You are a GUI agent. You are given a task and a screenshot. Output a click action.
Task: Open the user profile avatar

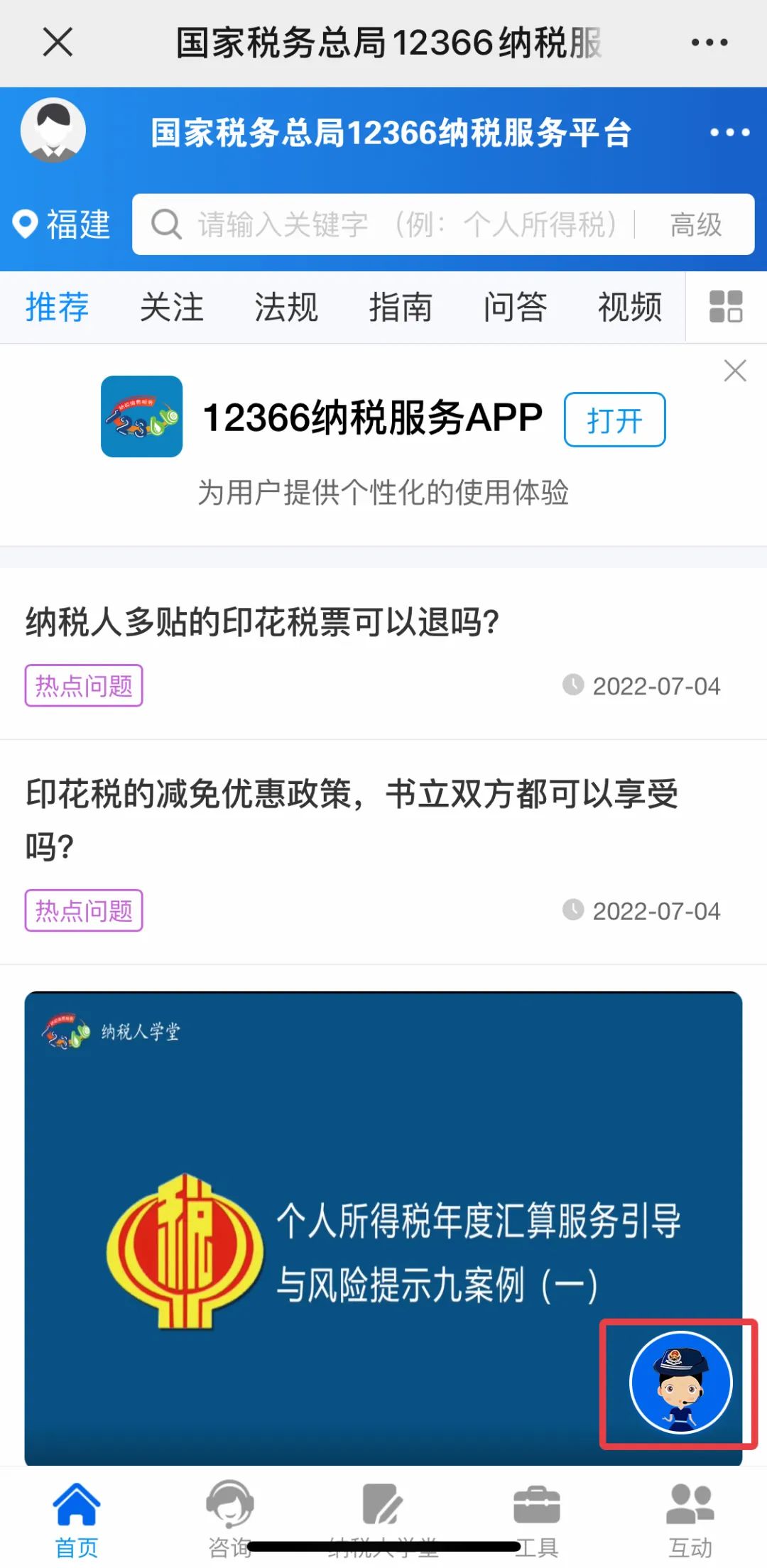tap(53, 131)
